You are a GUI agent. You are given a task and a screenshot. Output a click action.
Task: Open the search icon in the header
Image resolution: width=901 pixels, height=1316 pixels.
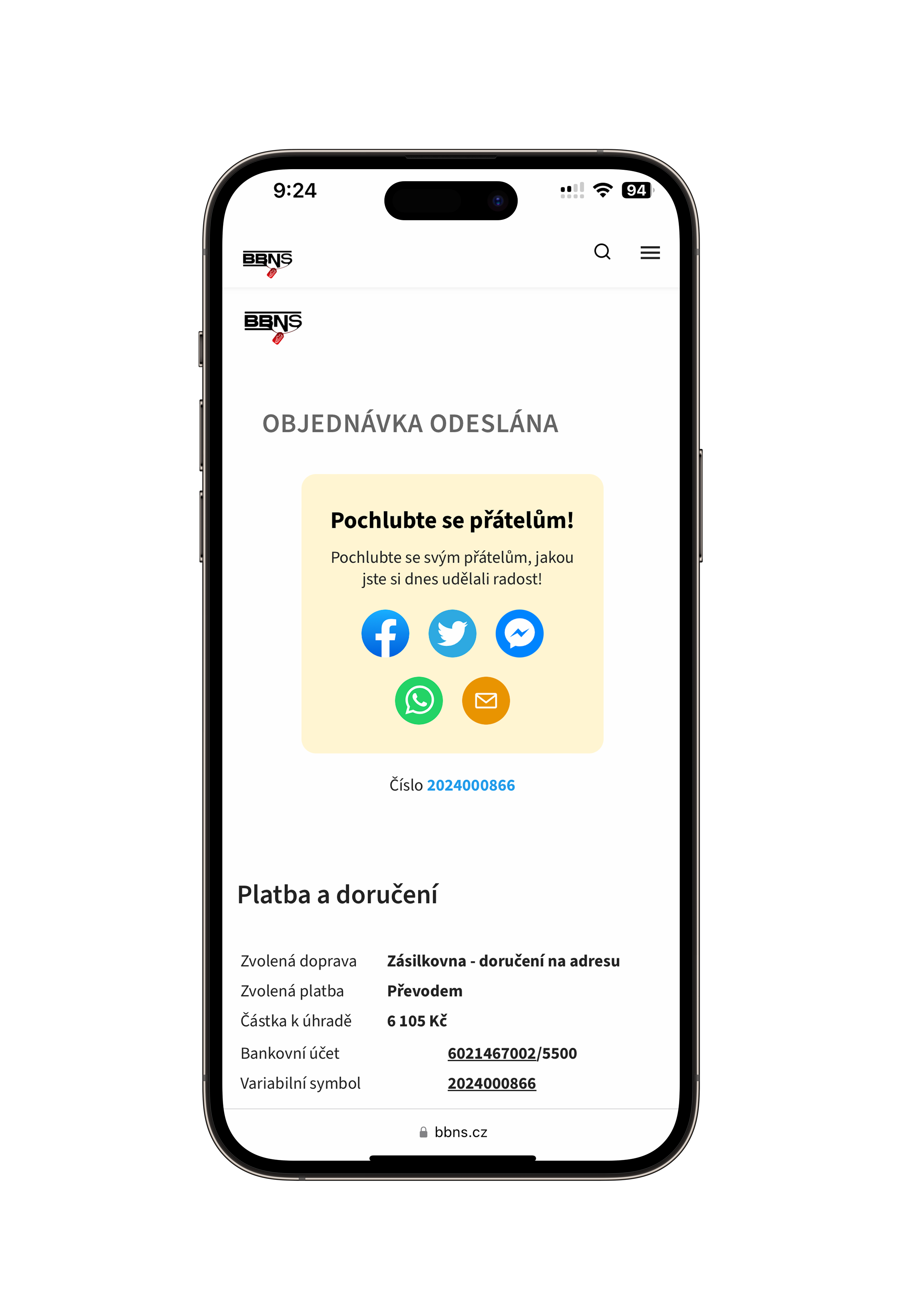coord(602,251)
